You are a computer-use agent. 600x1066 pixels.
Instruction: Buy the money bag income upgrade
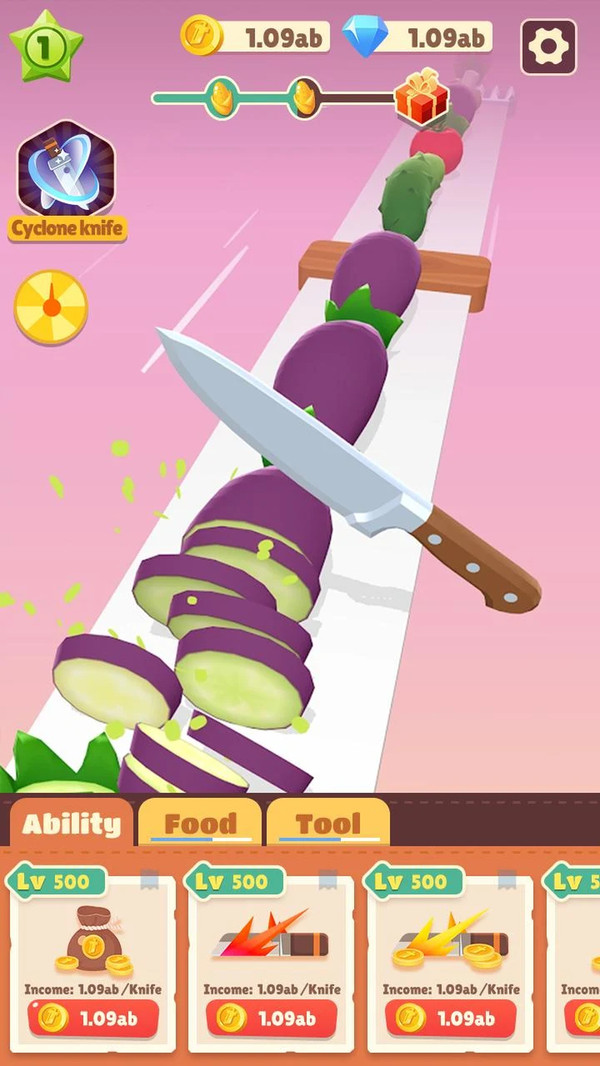coord(94,1018)
